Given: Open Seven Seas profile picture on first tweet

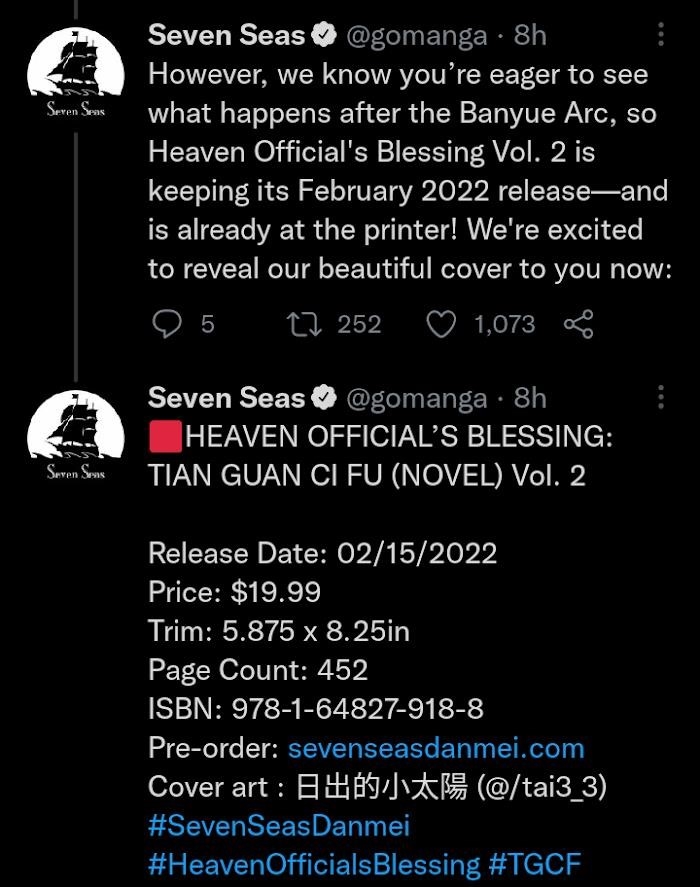Looking at the screenshot, I should (x=76, y=74).
